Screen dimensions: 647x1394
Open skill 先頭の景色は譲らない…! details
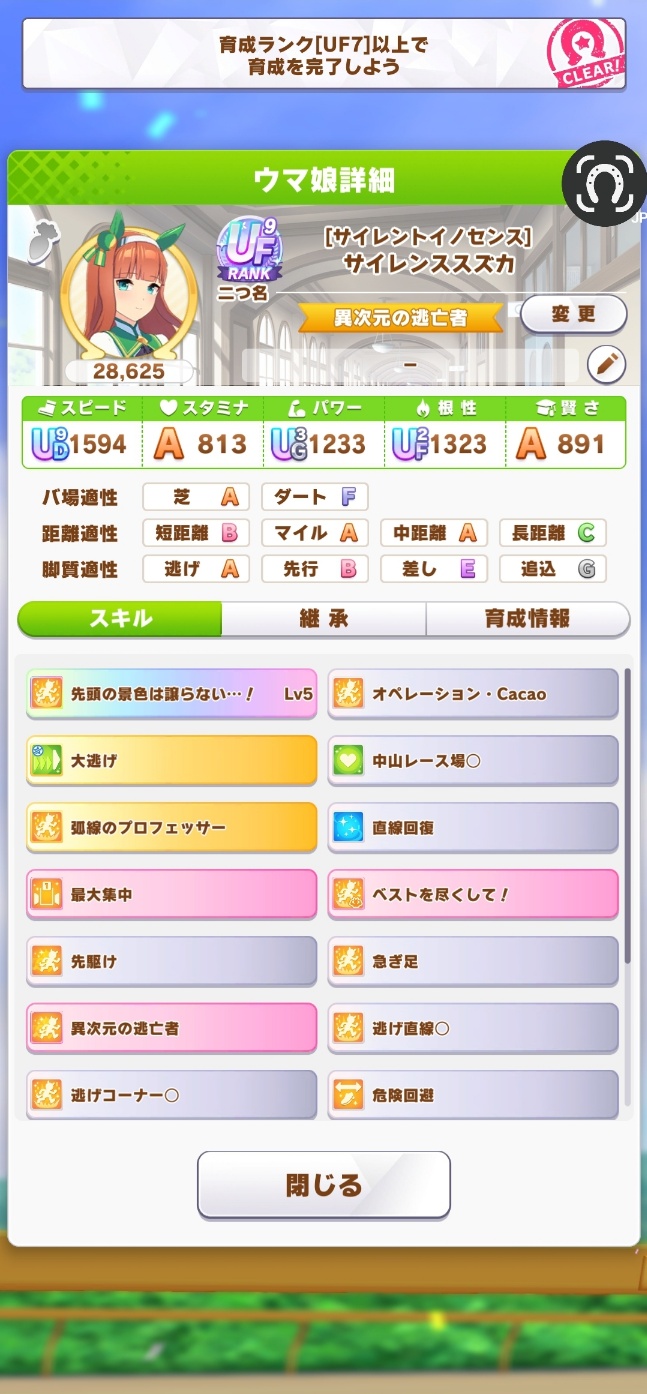pos(171,694)
